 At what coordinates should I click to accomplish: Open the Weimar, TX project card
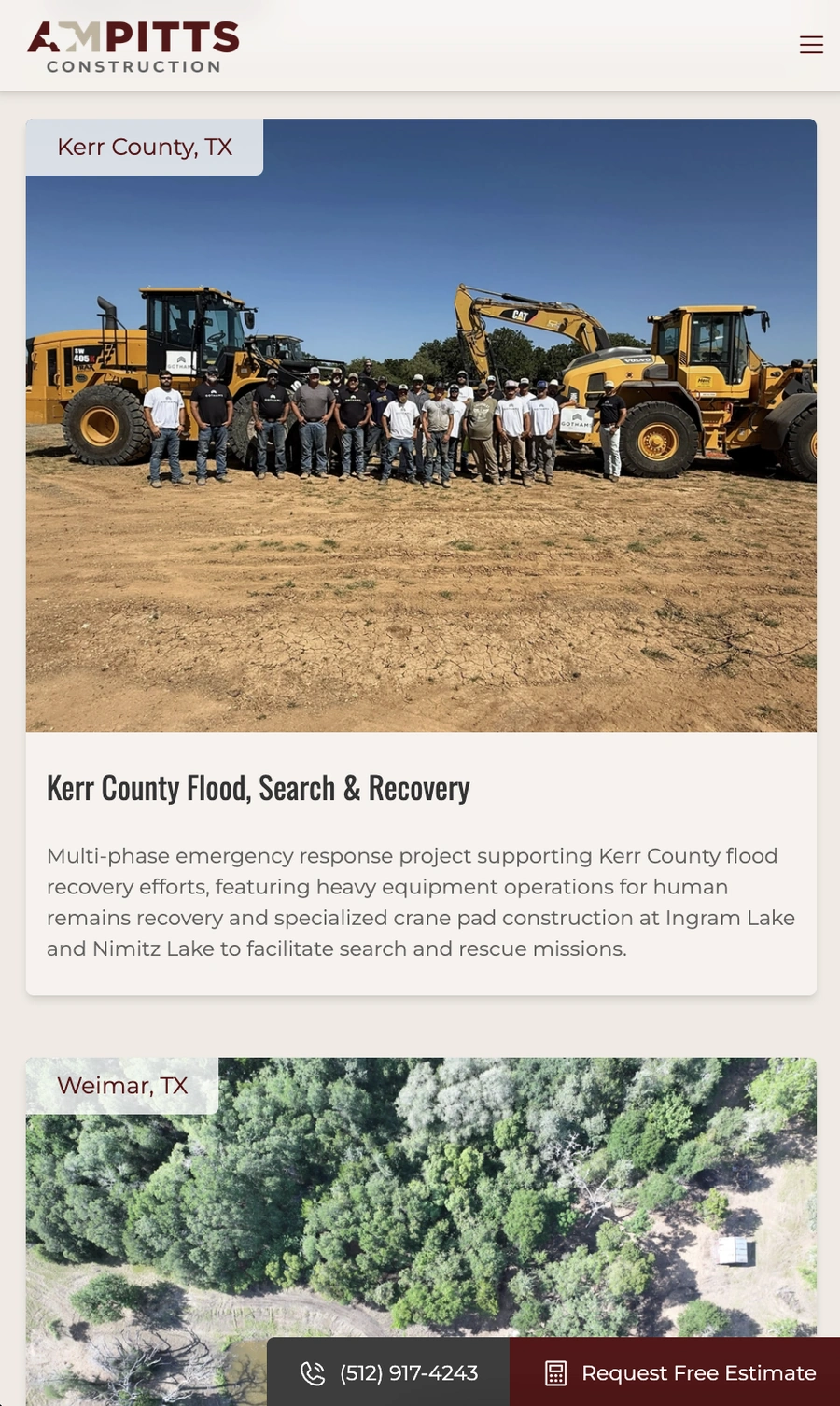[x=420, y=1214]
